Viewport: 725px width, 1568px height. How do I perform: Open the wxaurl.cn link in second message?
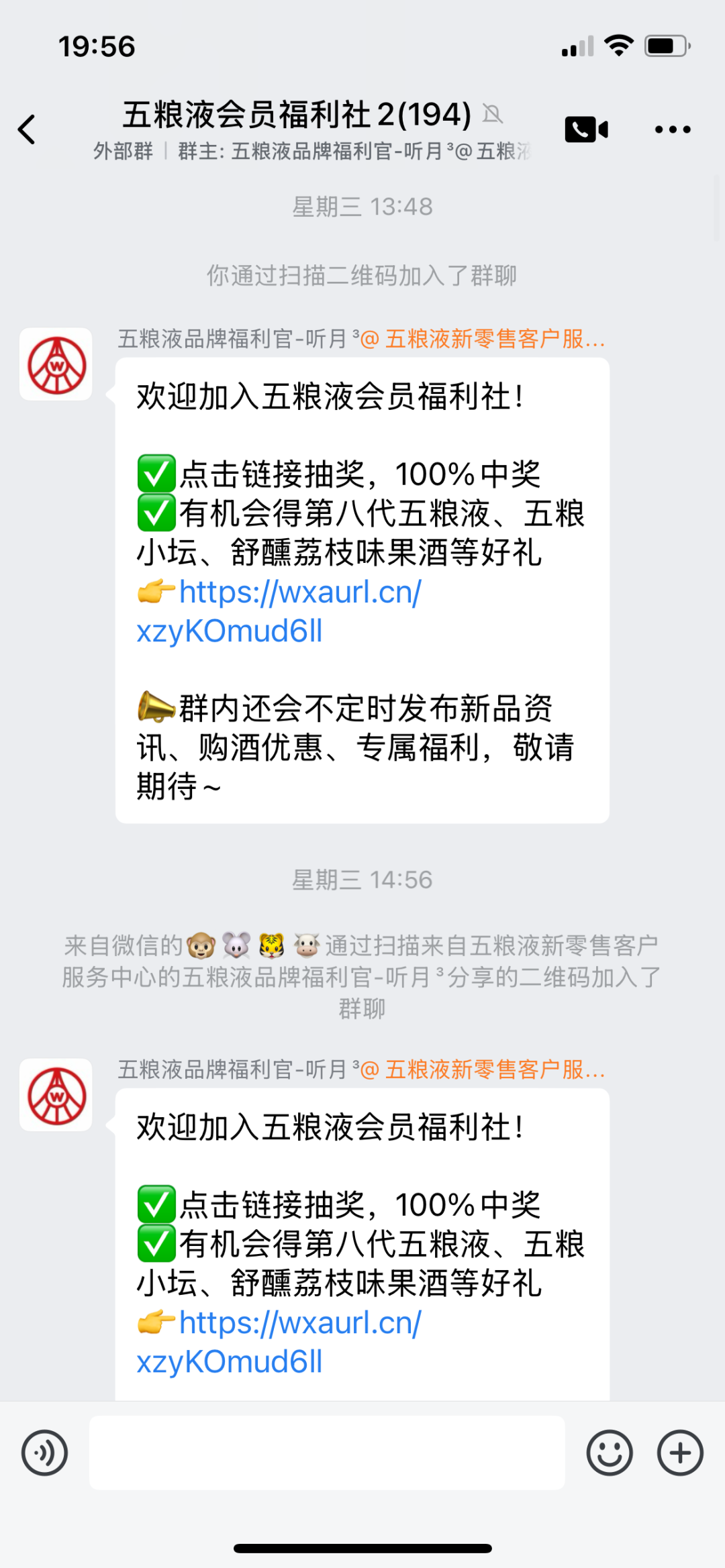[279, 1343]
